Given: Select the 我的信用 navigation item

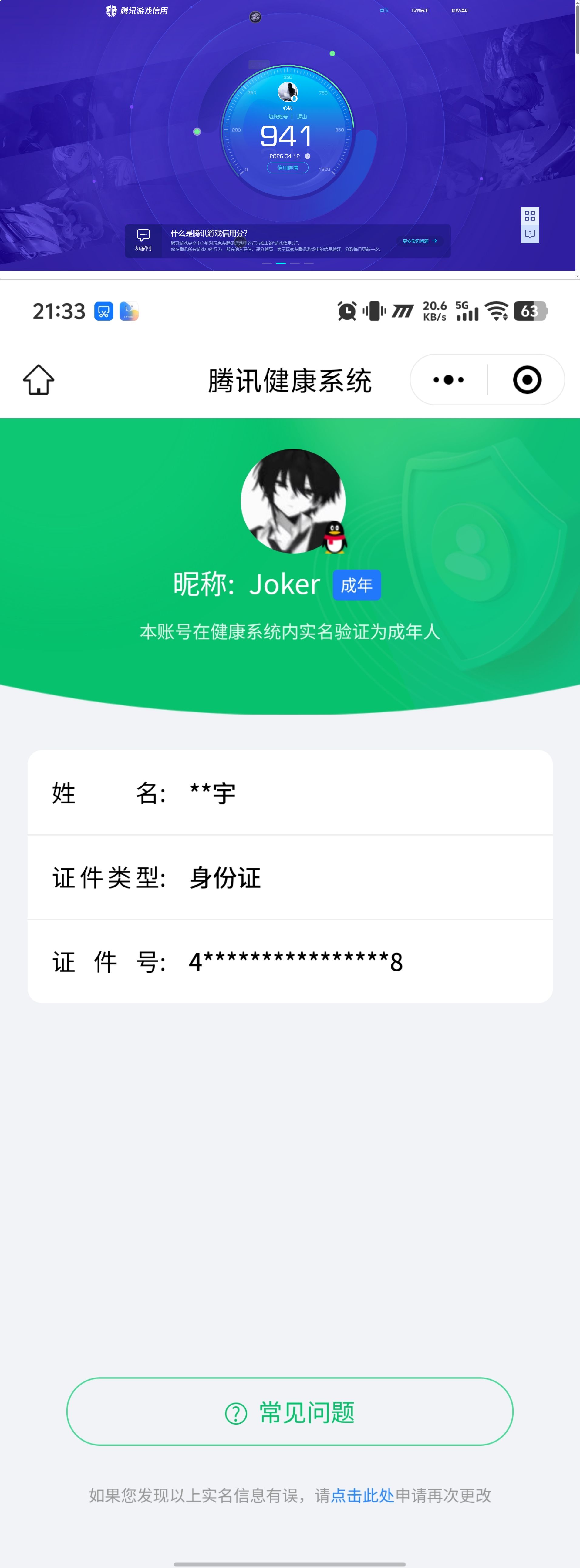Looking at the screenshot, I should point(420,10).
